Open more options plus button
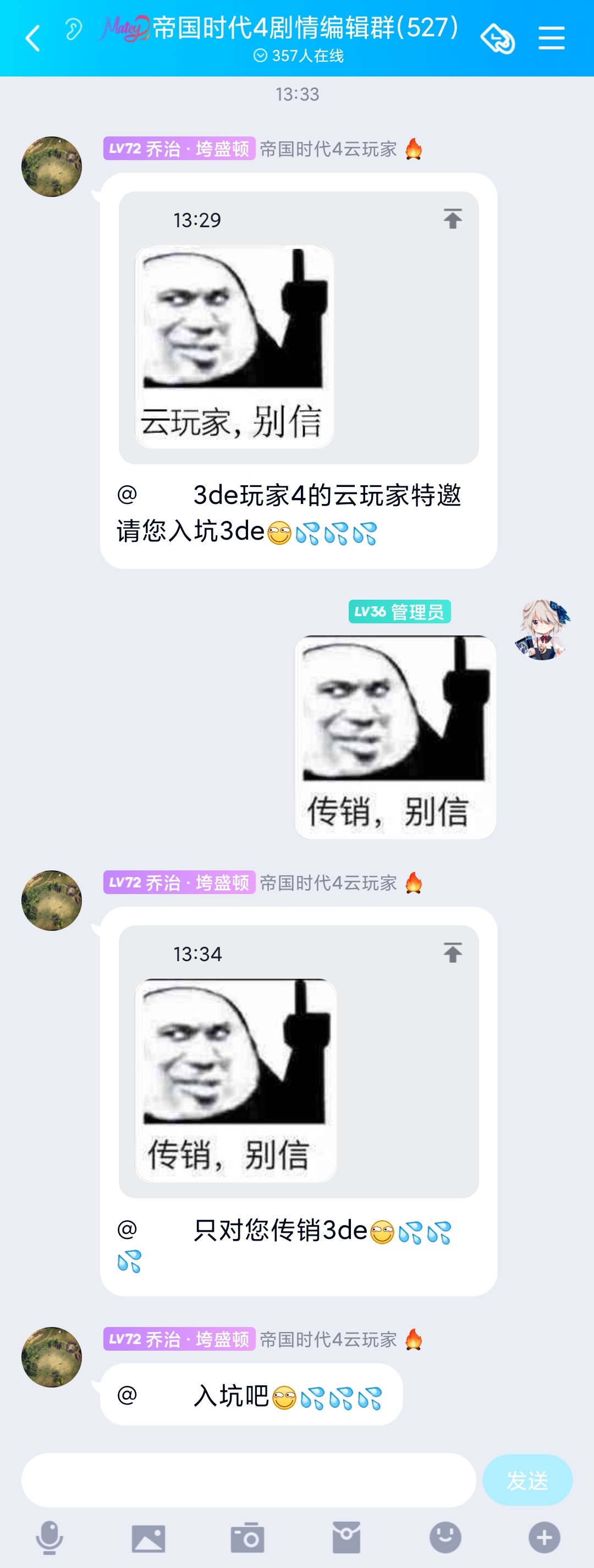Screen dimensions: 594x1568 (544, 1538)
